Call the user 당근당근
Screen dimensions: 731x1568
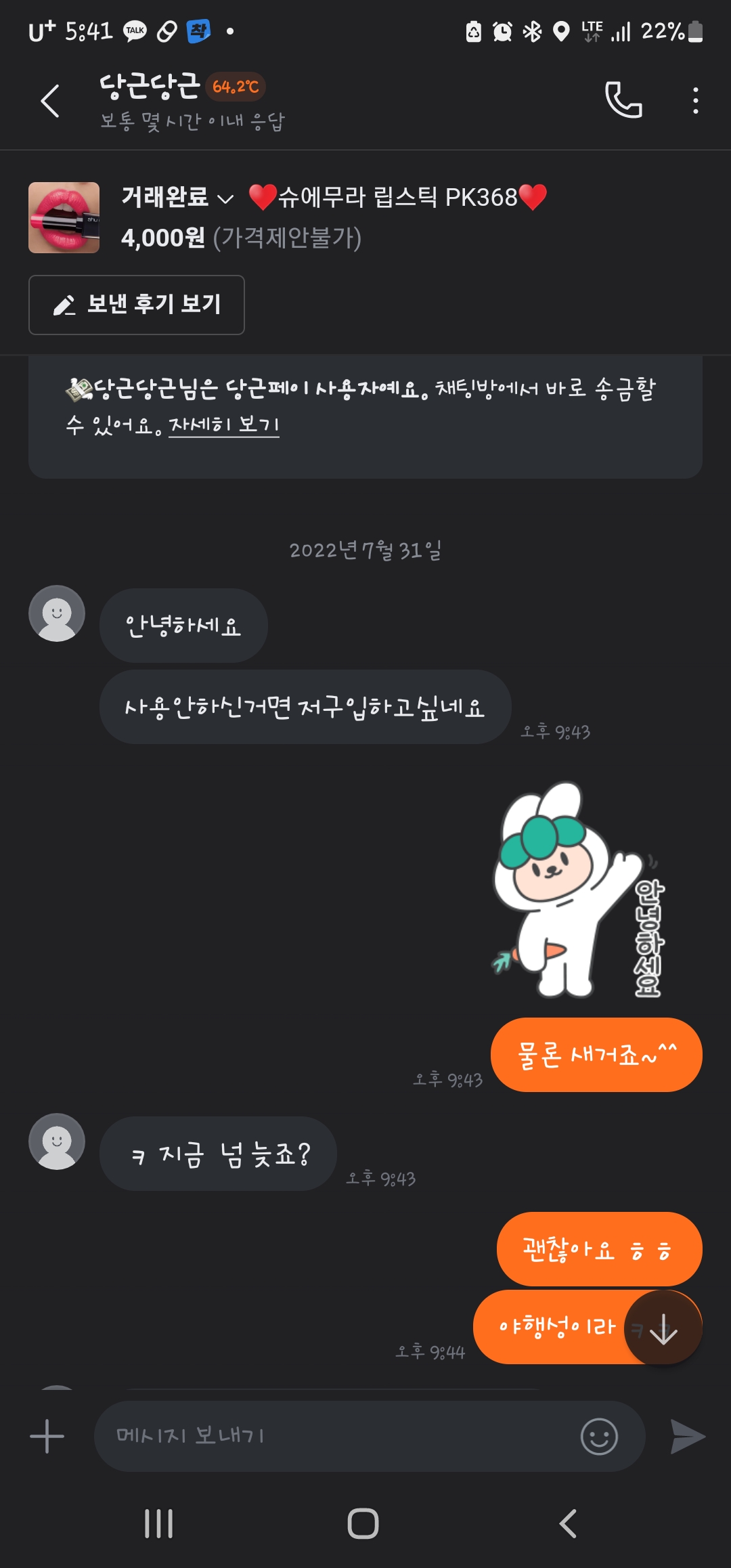(x=623, y=100)
